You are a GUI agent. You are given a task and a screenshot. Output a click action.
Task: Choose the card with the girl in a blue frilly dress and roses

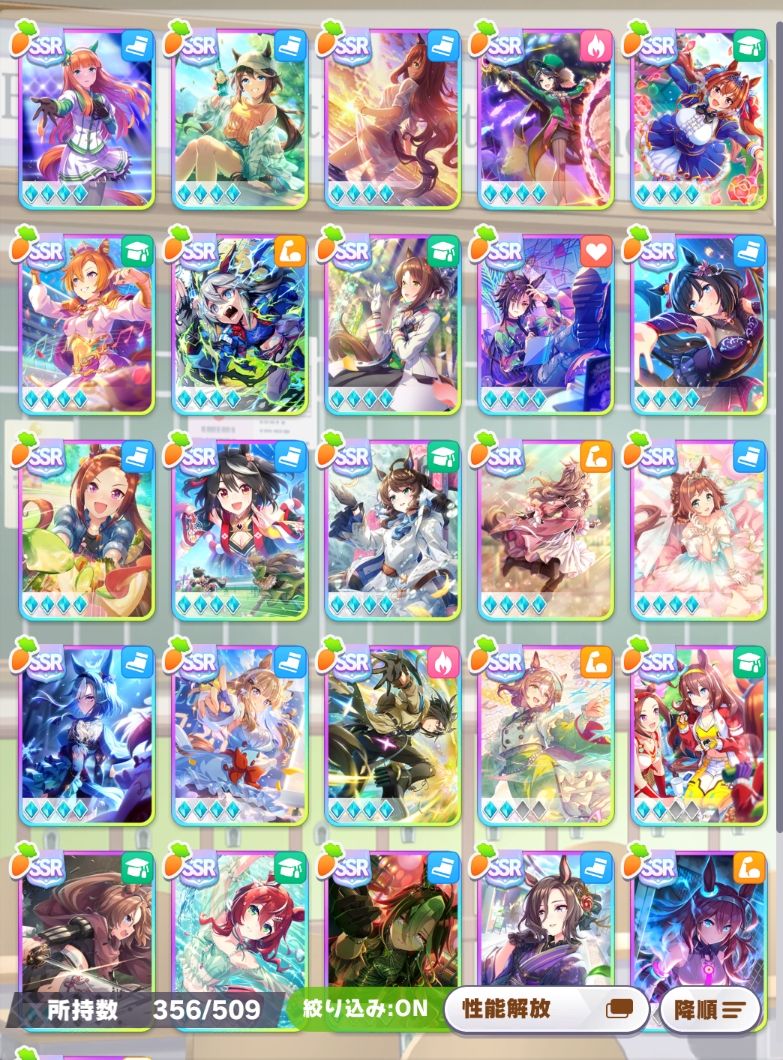[698, 120]
